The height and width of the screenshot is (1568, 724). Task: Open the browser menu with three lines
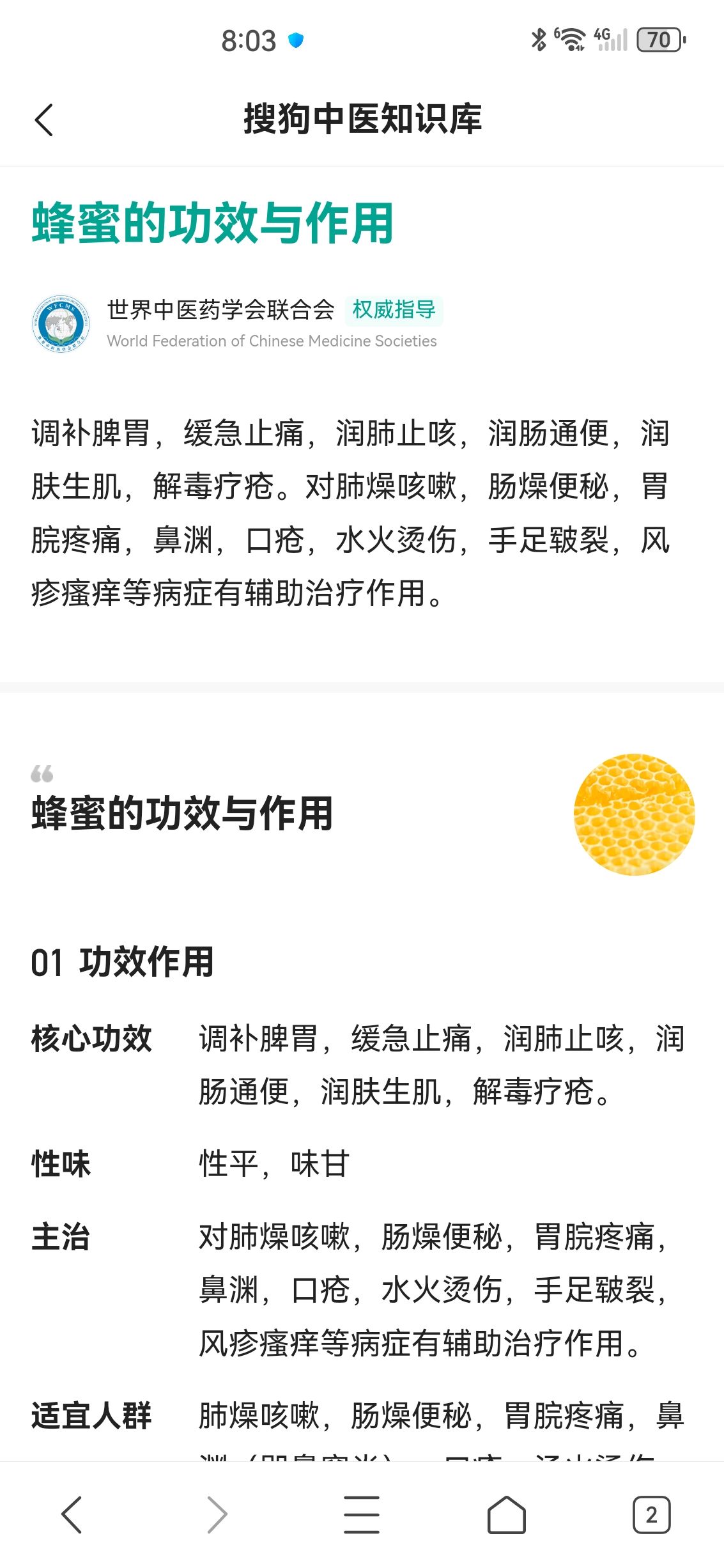click(x=362, y=1514)
